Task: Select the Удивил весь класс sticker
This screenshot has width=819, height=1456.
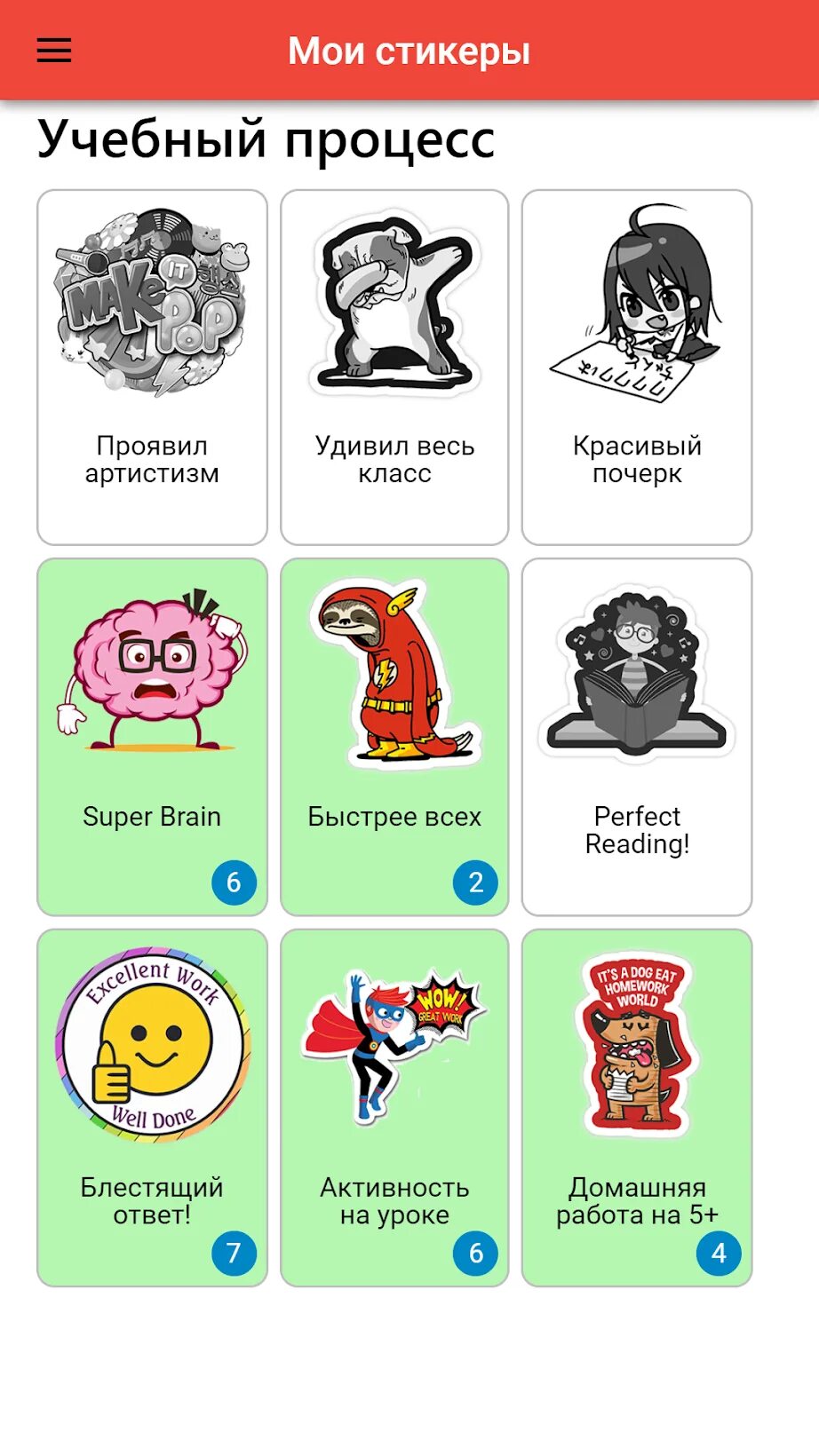Action: pos(394,367)
